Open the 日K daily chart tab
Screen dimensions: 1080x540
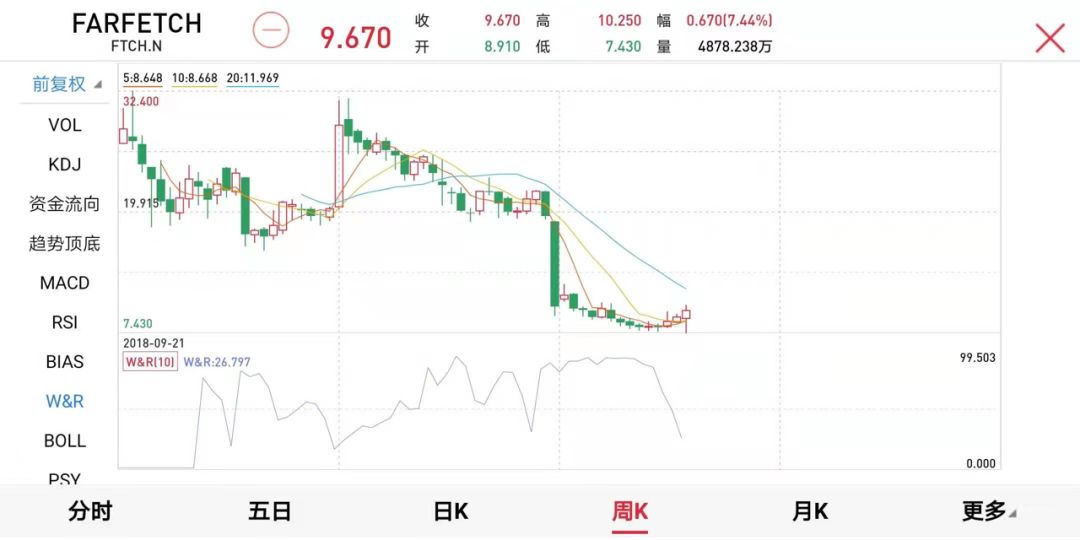450,512
